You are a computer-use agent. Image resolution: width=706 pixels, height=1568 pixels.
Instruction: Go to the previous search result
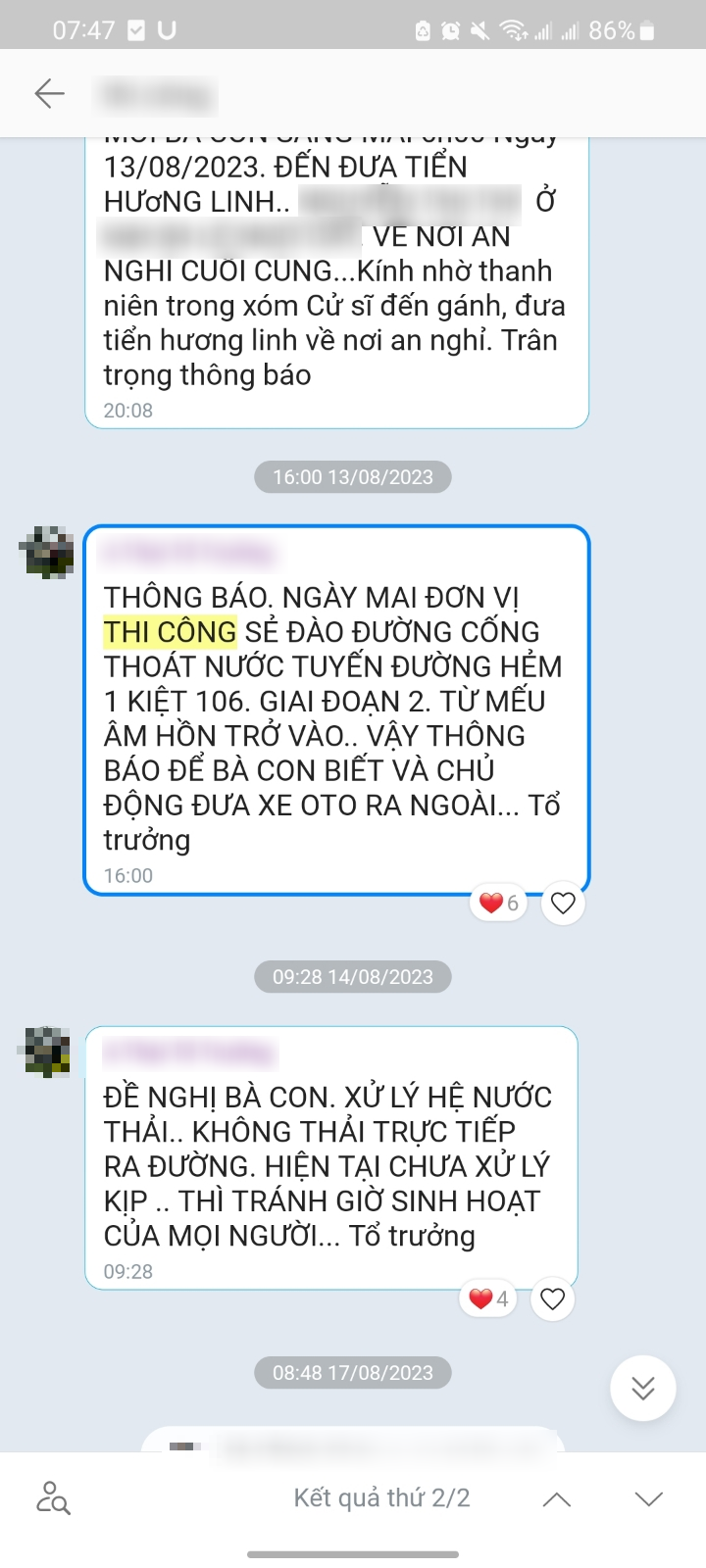[557, 1498]
